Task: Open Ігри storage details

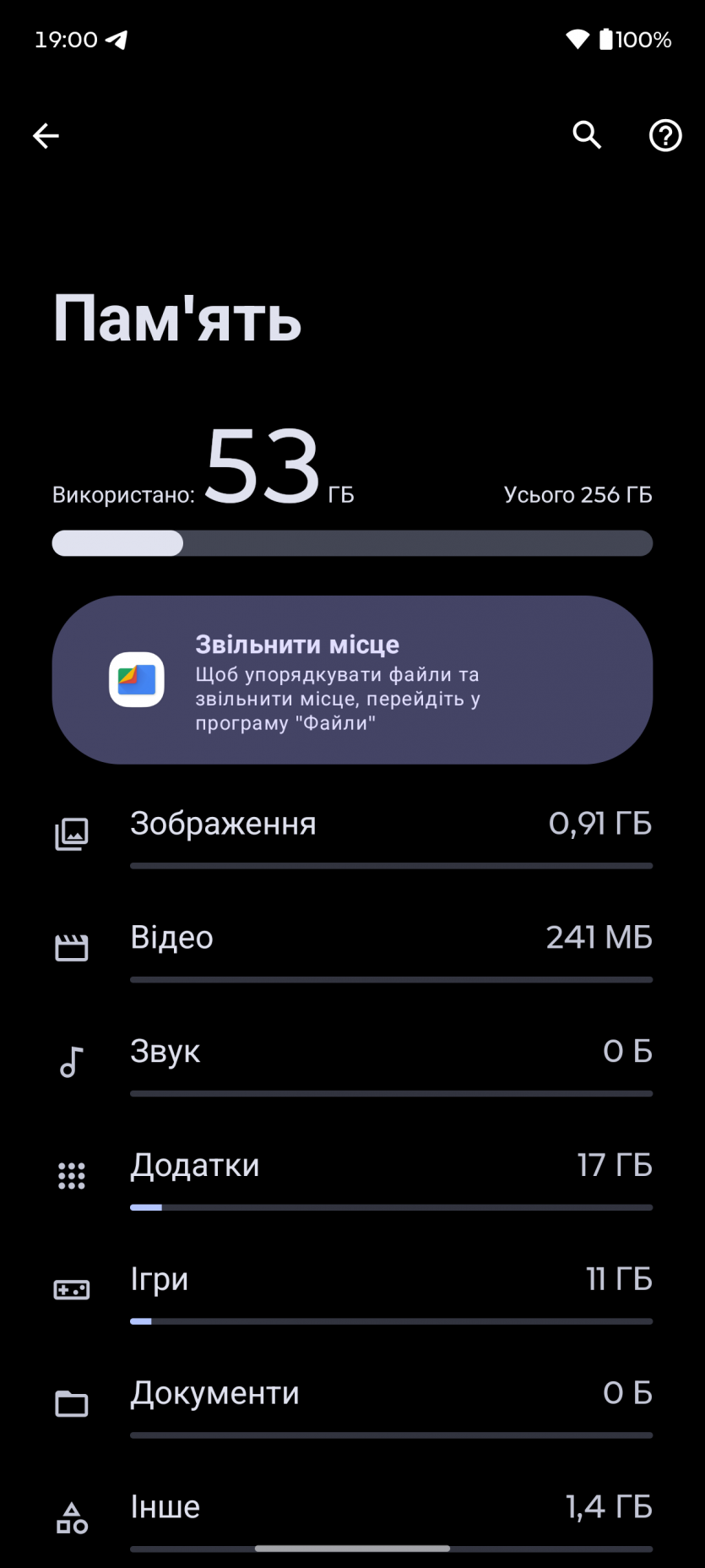Action: (352, 1288)
